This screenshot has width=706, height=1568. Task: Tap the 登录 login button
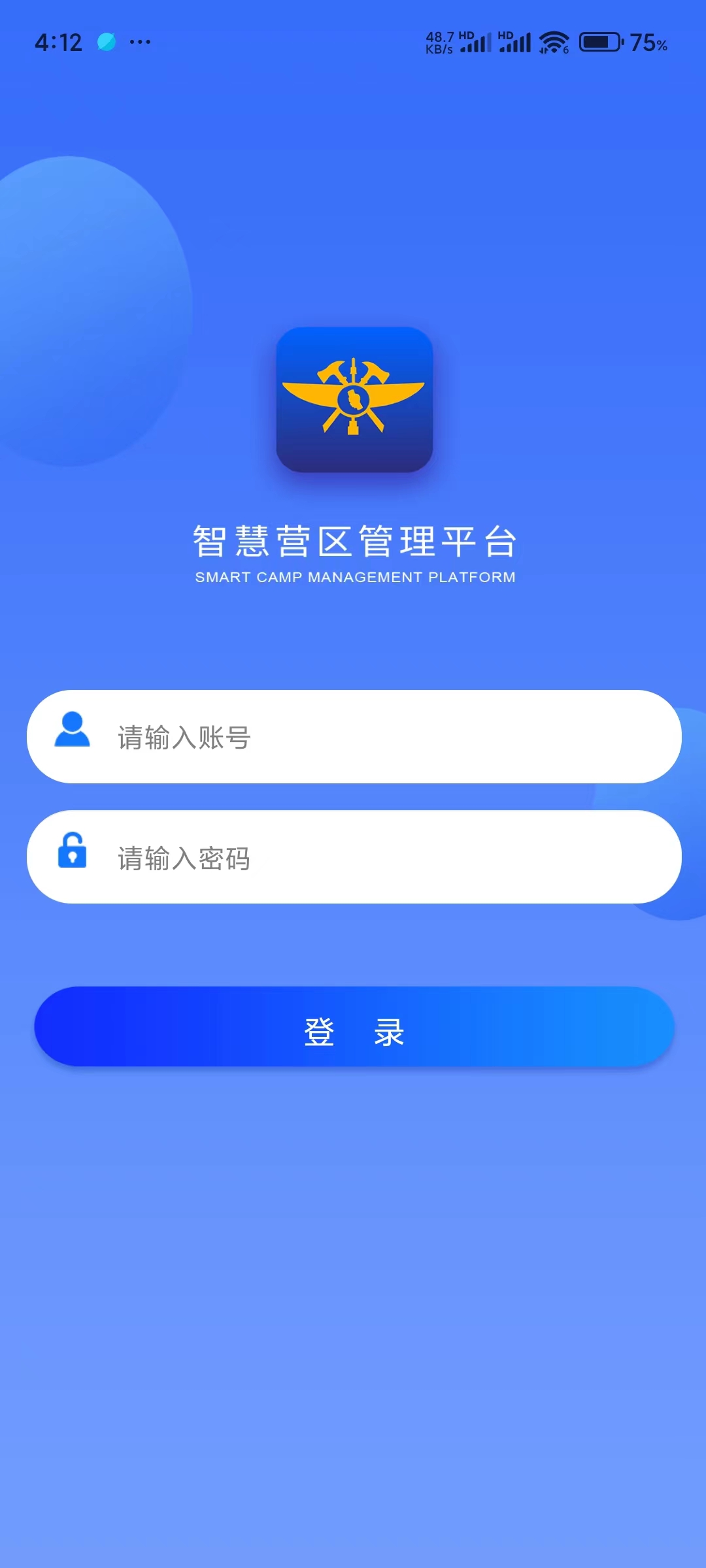(x=354, y=1027)
